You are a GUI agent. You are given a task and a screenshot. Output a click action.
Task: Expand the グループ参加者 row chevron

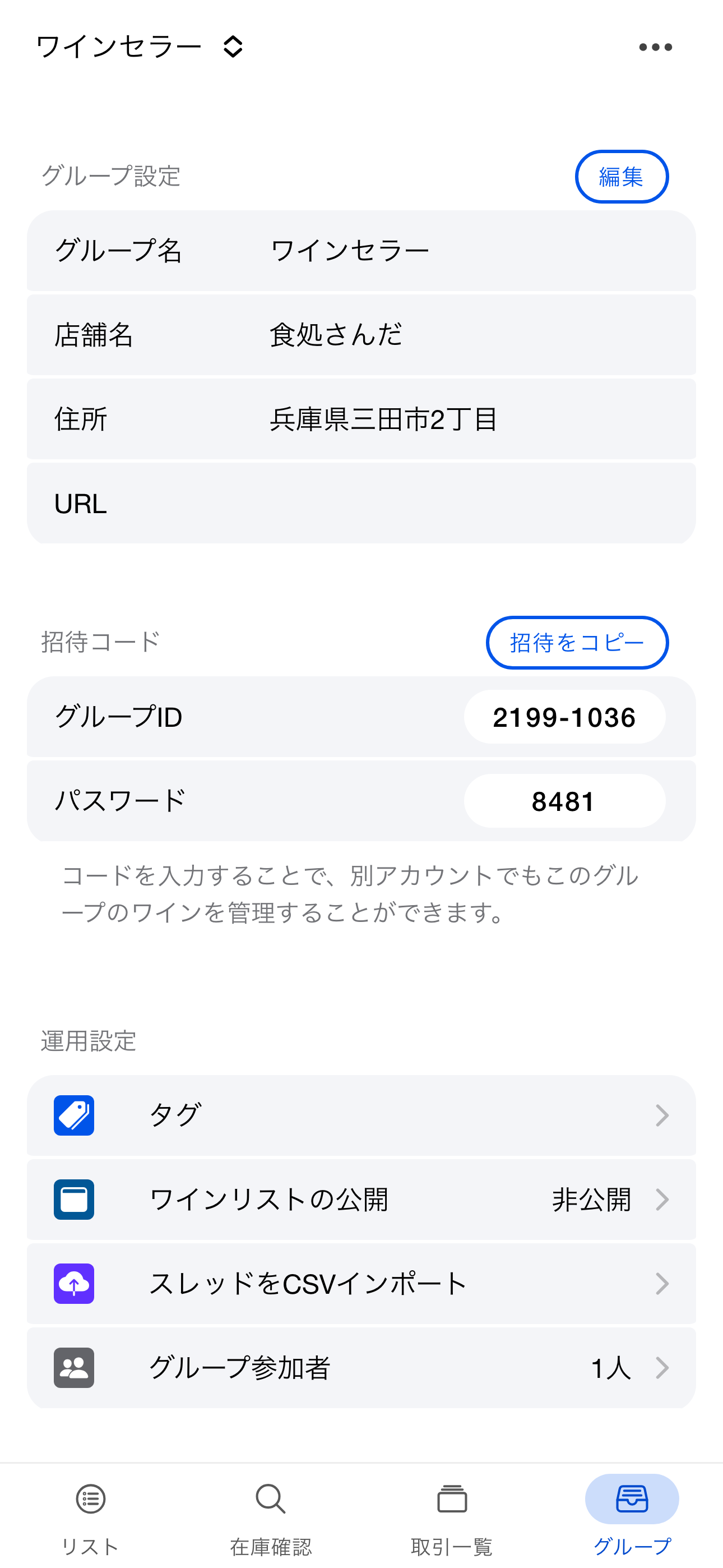pyautogui.click(x=664, y=1368)
